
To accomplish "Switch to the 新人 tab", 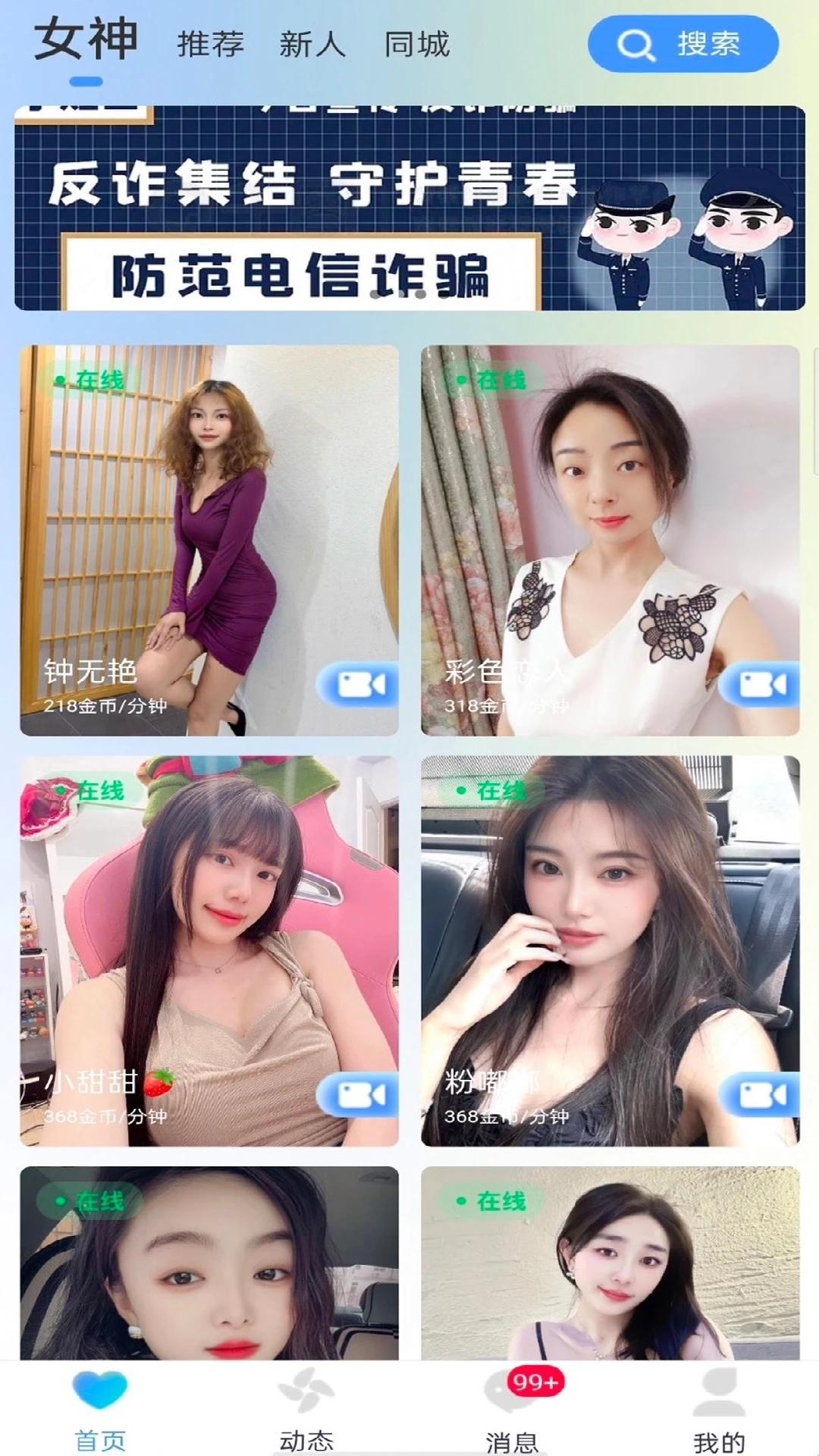I will (312, 44).
